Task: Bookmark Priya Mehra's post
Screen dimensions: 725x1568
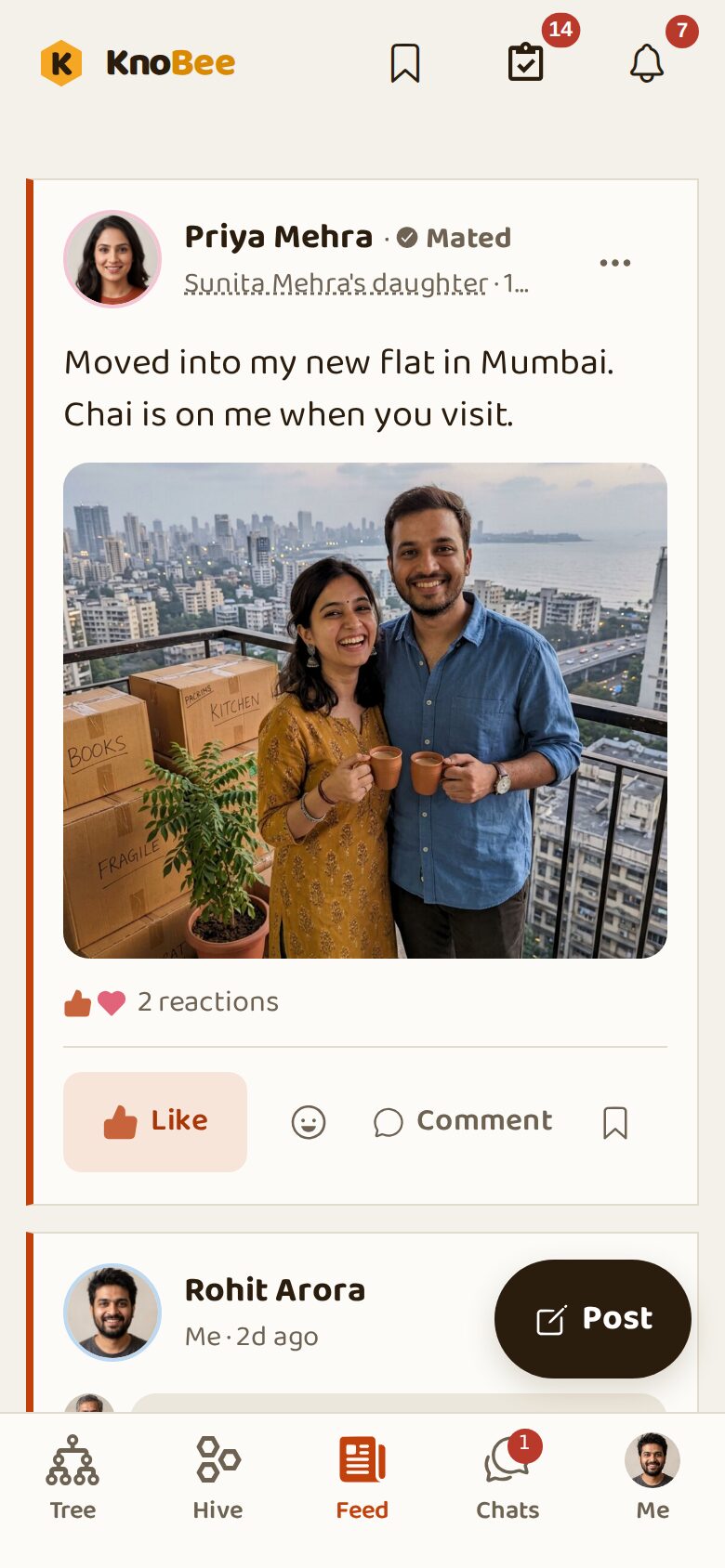Action: click(x=615, y=1122)
